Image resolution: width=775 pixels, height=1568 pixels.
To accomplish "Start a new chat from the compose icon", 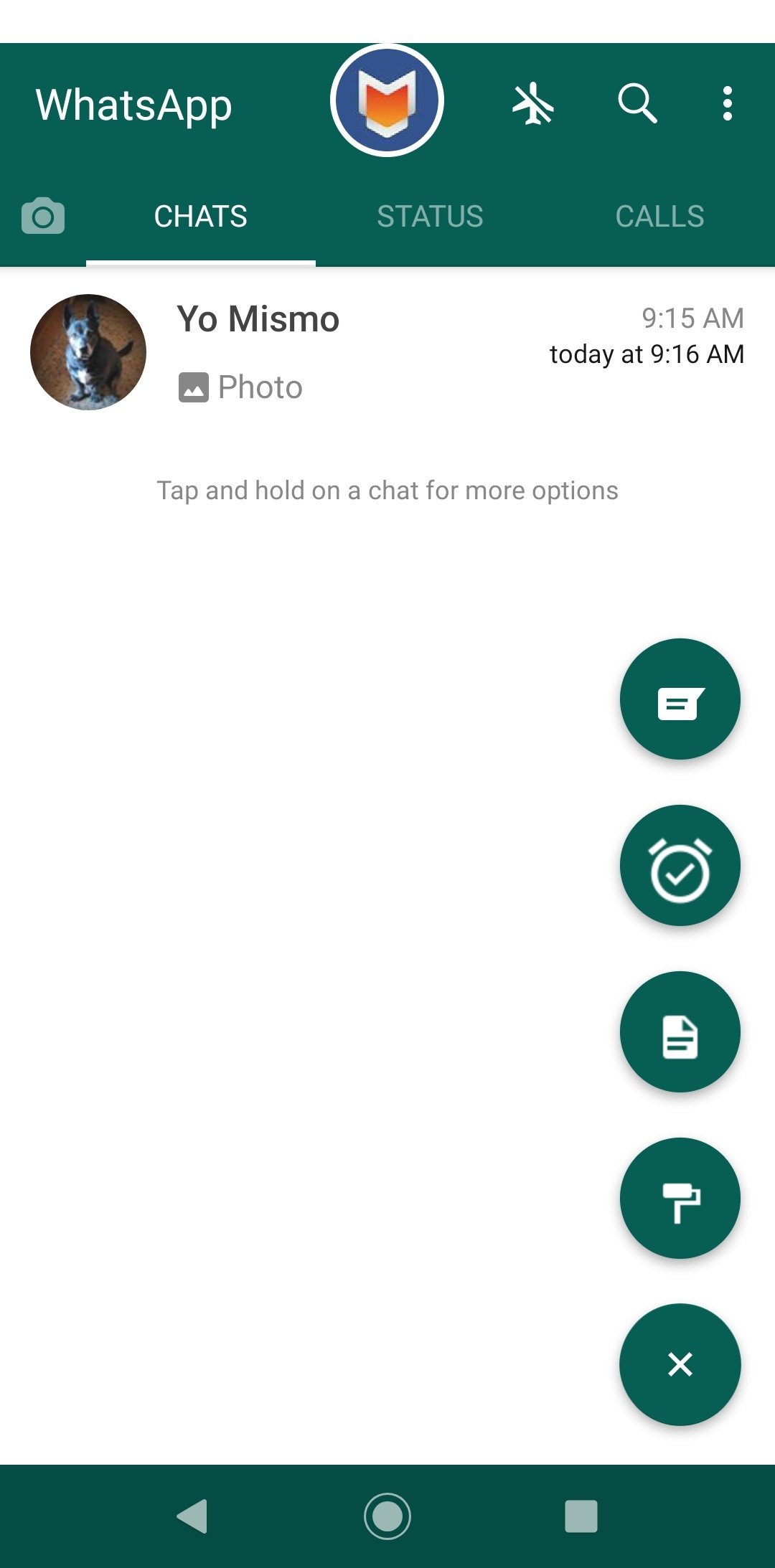I will click(x=680, y=699).
